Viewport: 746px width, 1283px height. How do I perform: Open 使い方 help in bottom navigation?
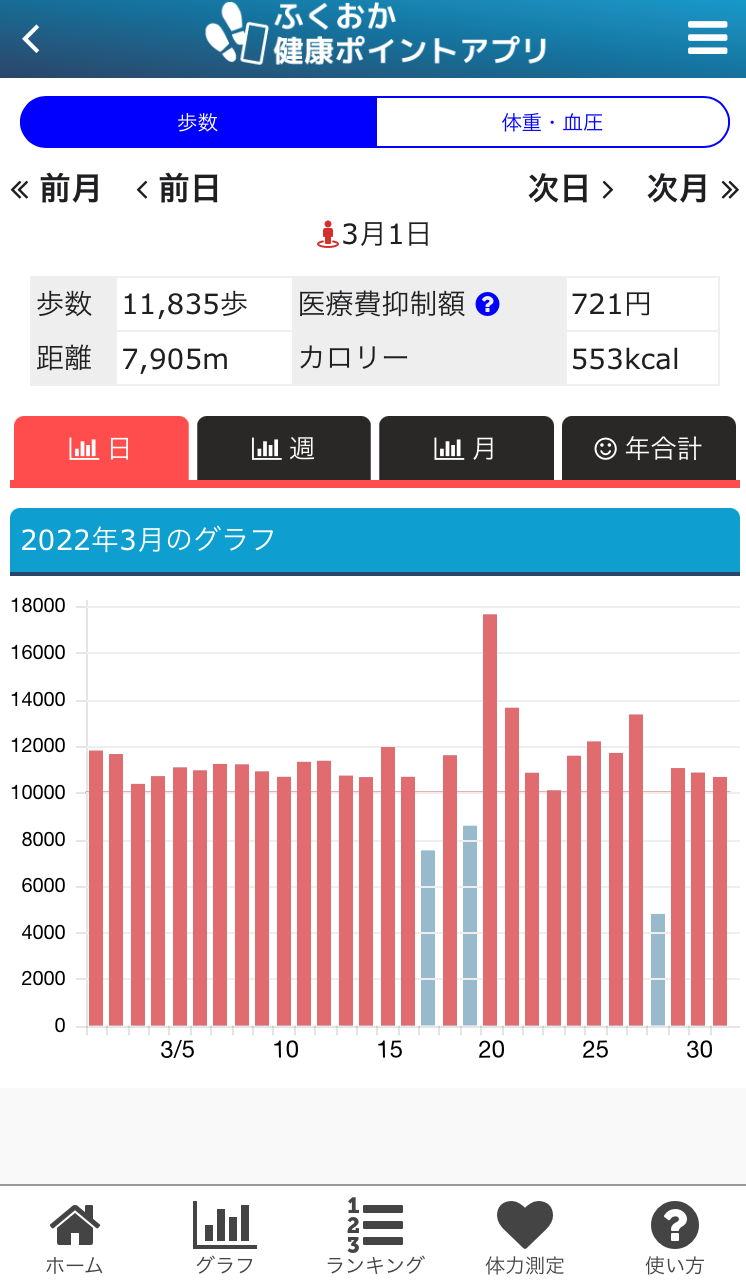674,1238
